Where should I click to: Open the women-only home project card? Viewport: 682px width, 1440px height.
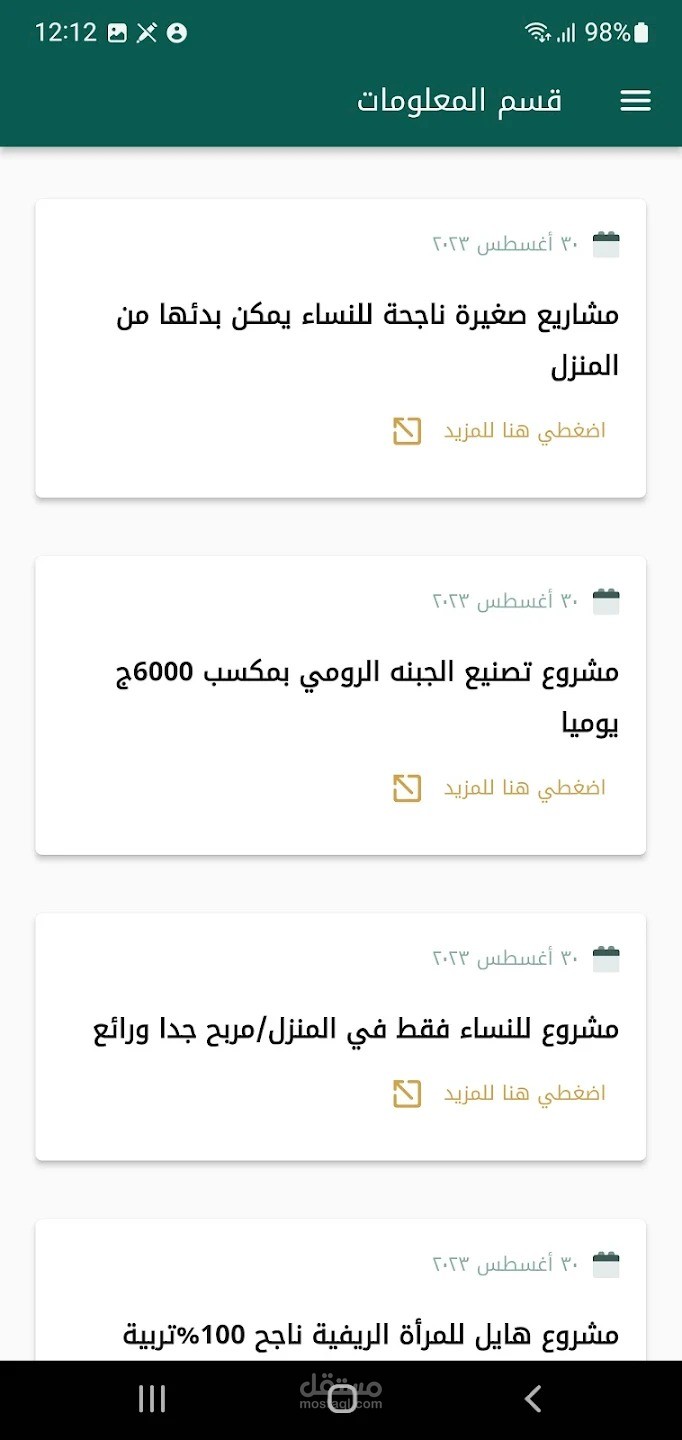356,1030
